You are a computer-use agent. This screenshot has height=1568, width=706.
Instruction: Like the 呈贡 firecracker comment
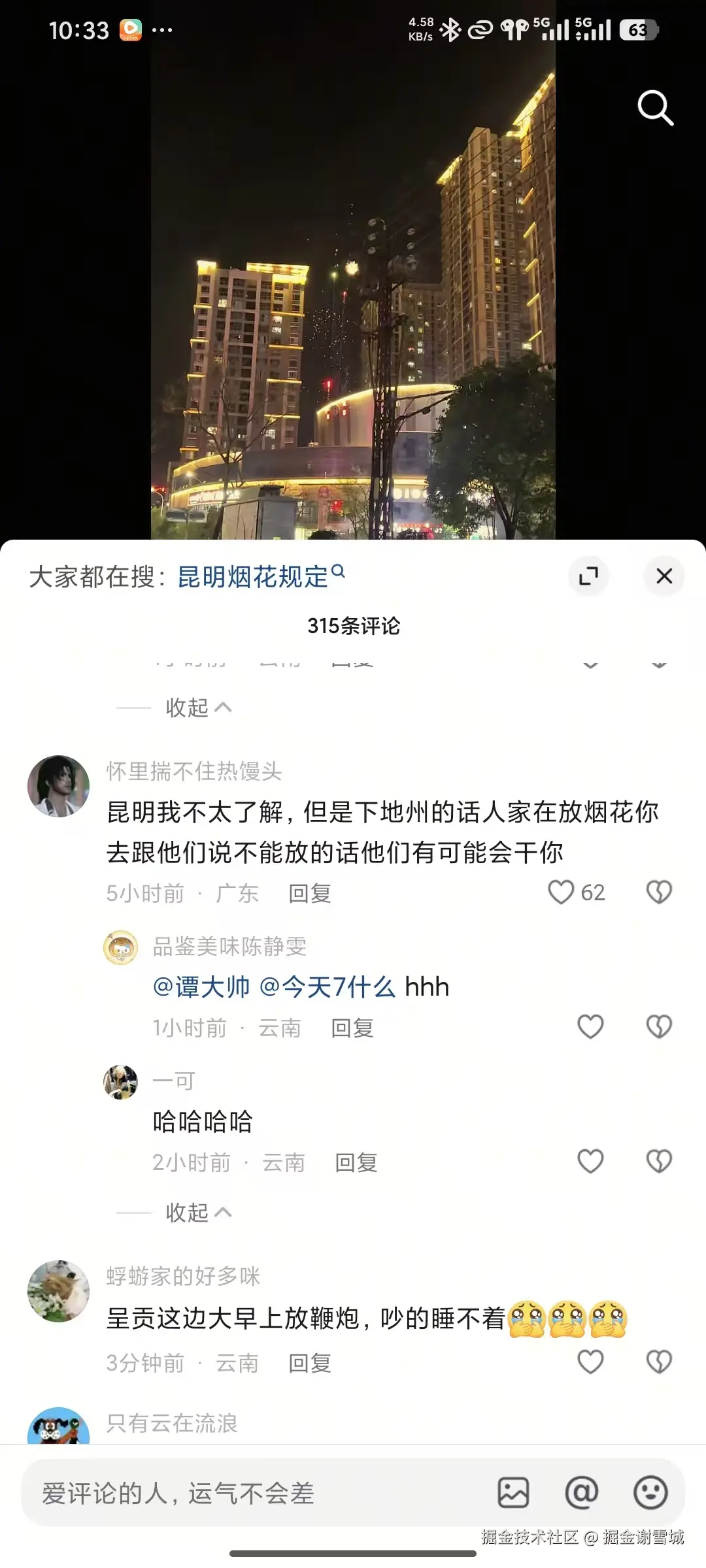[590, 1362]
